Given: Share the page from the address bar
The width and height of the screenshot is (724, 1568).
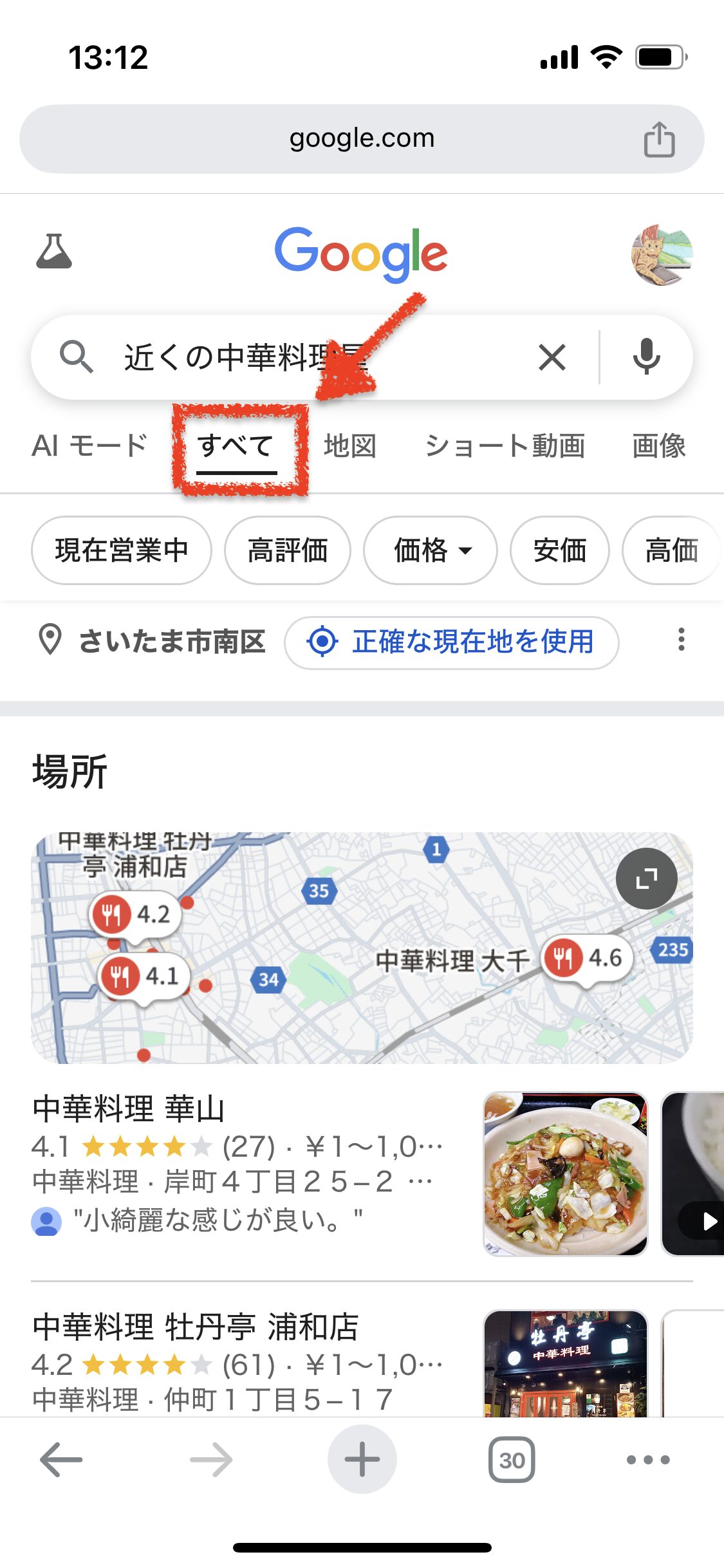Looking at the screenshot, I should coord(658,139).
